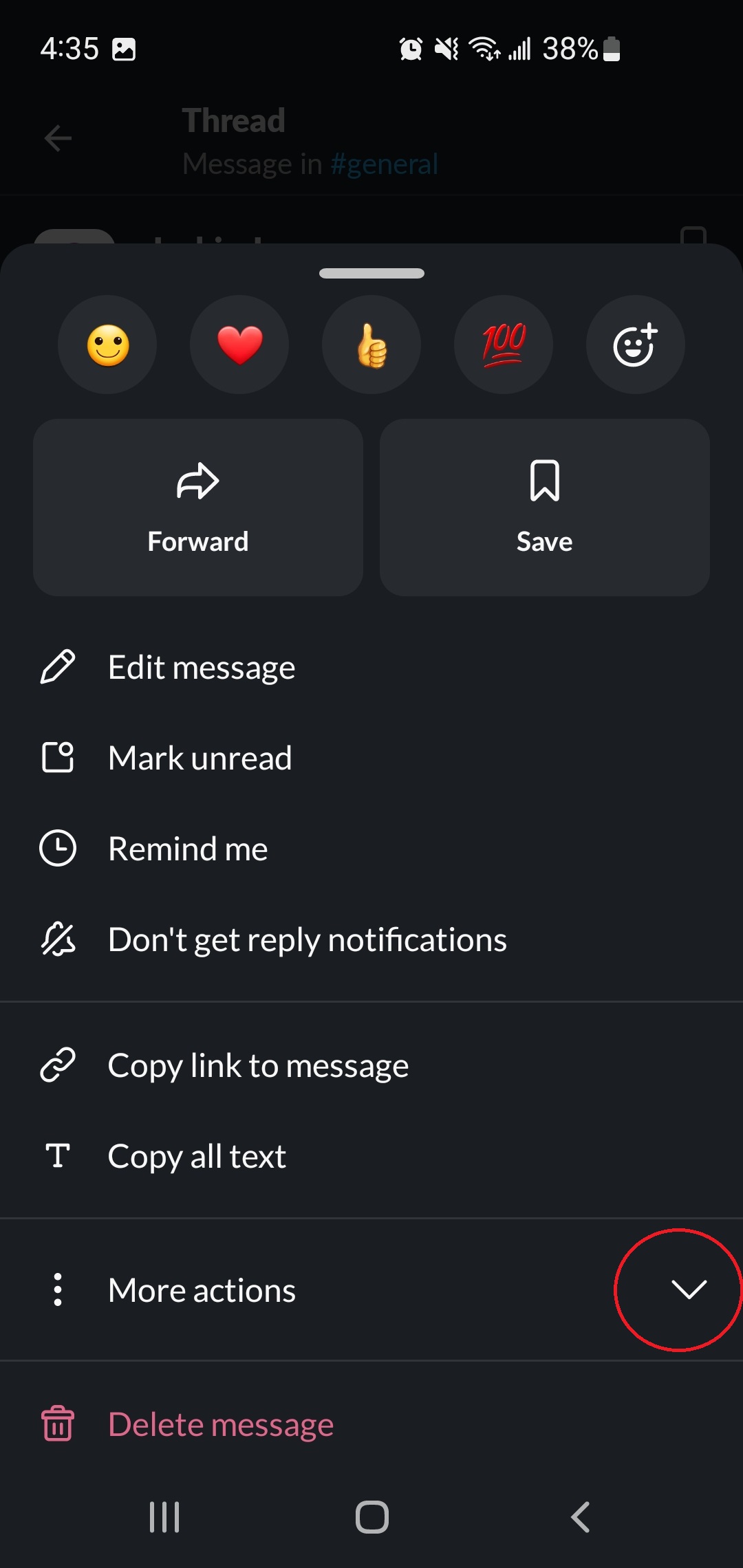743x1568 pixels.
Task: Select Edit message
Action: pyautogui.click(x=202, y=668)
